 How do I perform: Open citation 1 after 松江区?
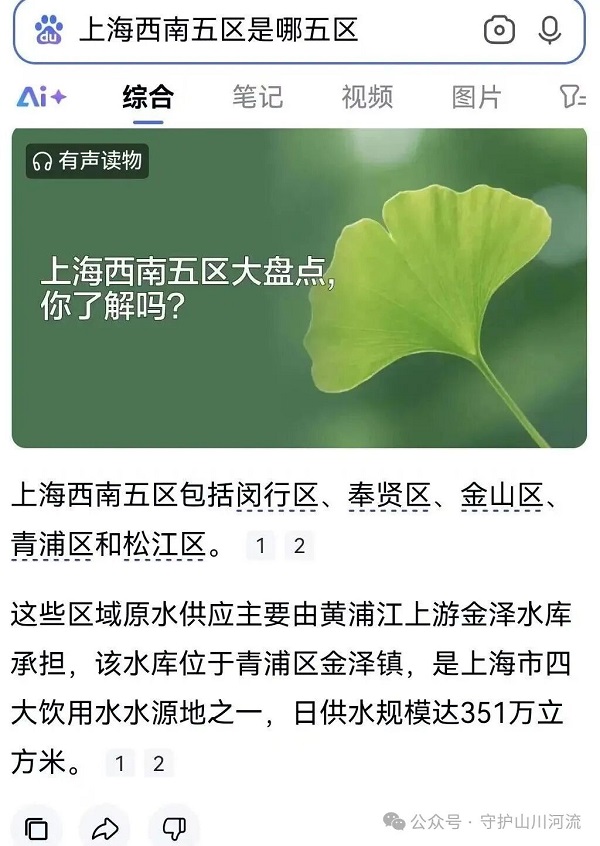click(x=260, y=546)
